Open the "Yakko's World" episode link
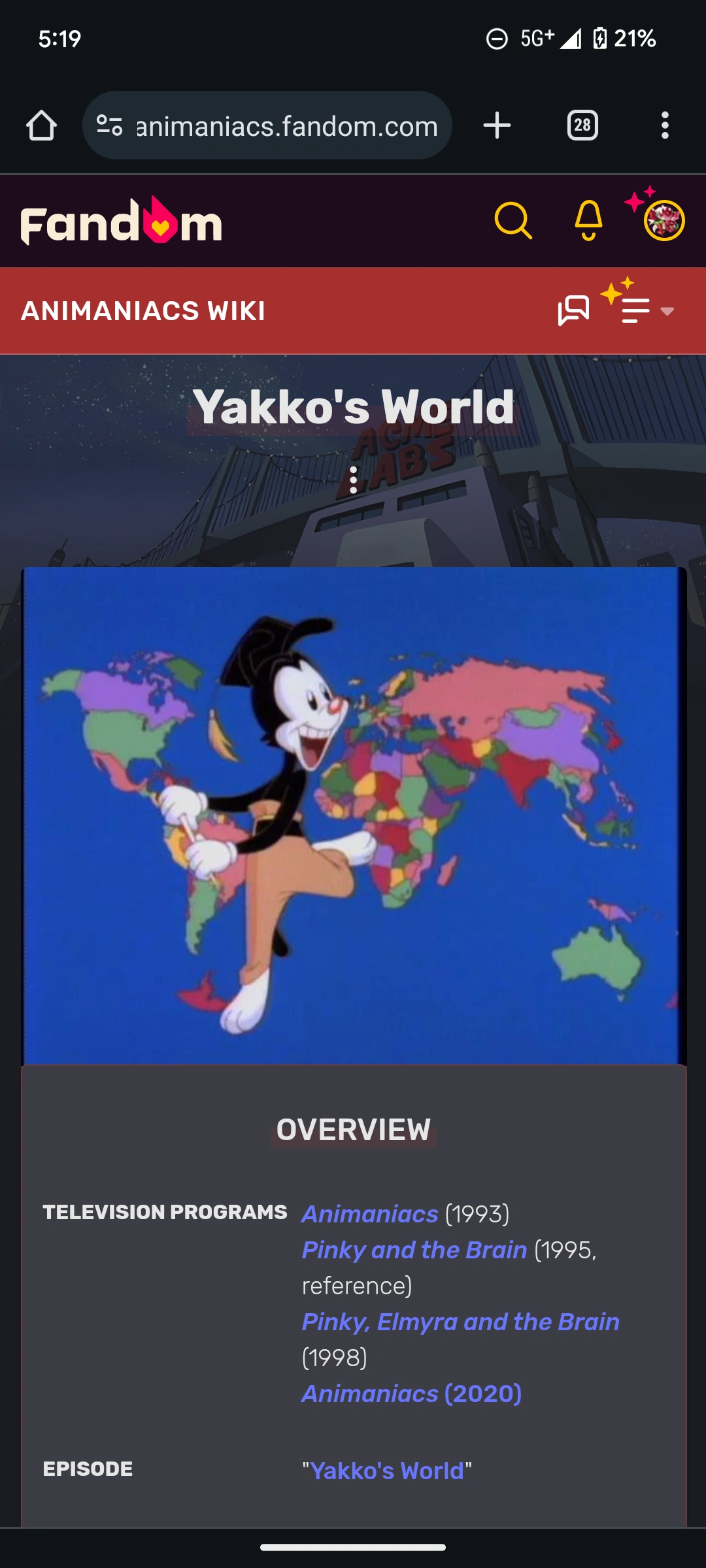 pyautogui.click(x=387, y=1471)
